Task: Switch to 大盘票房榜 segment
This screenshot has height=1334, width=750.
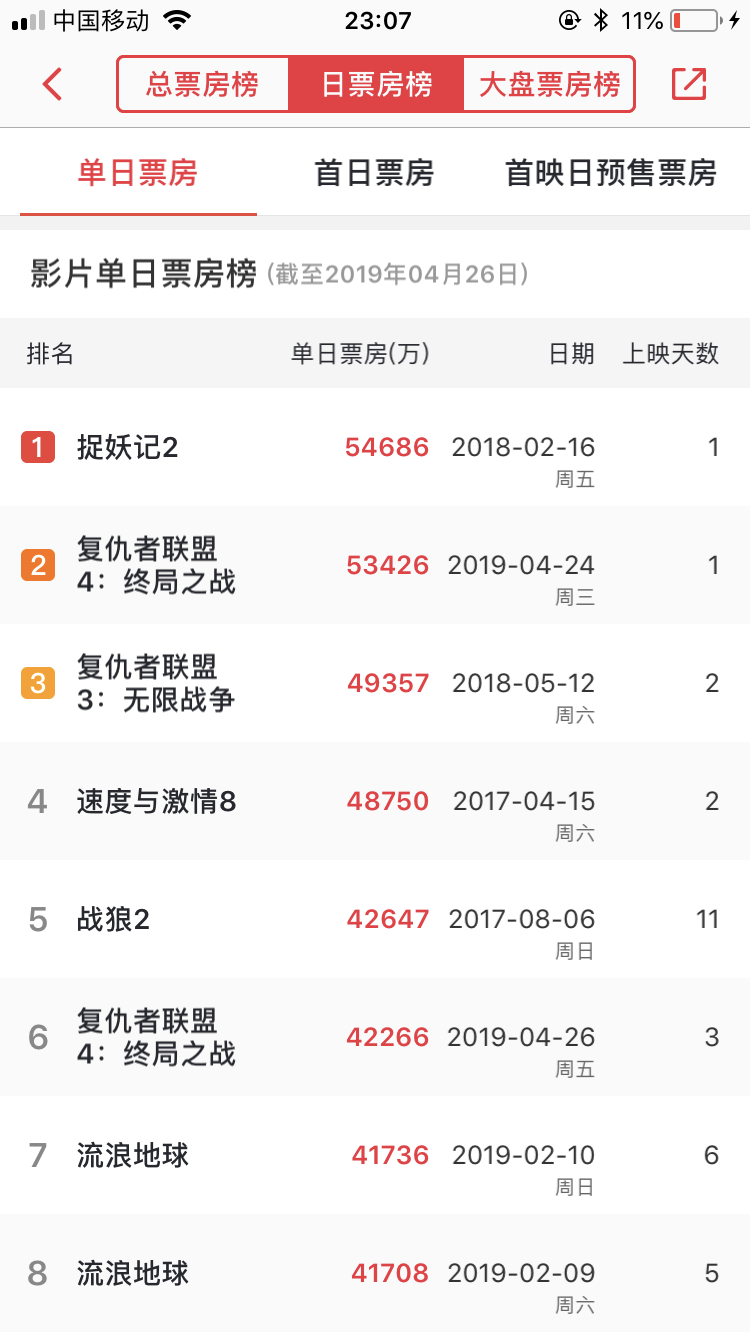Action: [549, 84]
